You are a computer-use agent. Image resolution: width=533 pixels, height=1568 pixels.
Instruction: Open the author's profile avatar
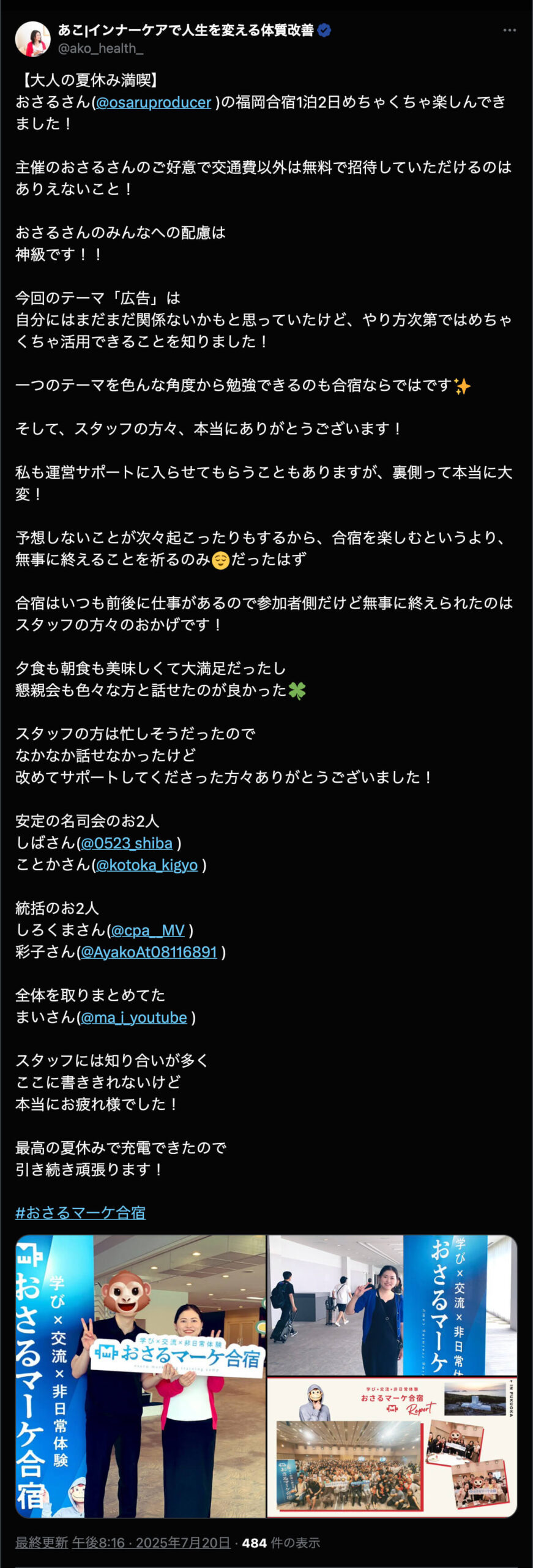click(32, 39)
